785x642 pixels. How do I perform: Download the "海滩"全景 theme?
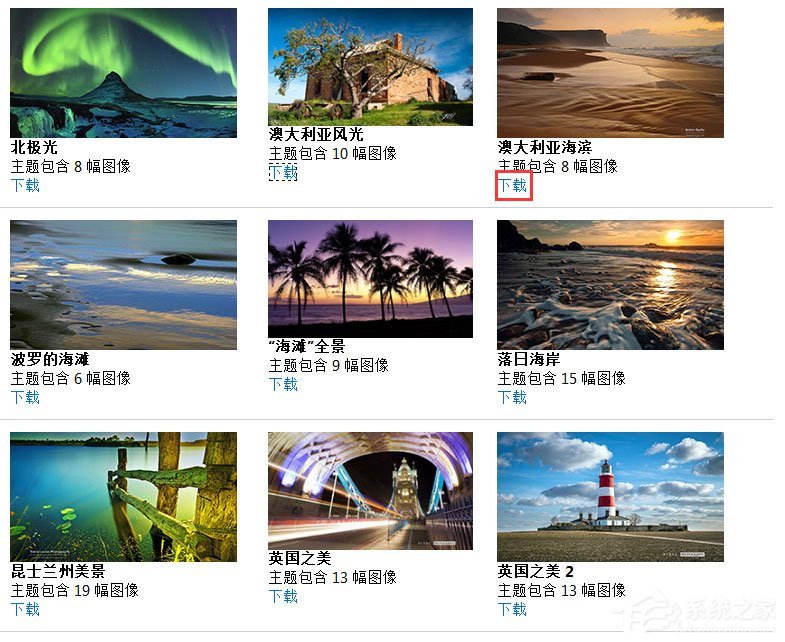(x=283, y=384)
